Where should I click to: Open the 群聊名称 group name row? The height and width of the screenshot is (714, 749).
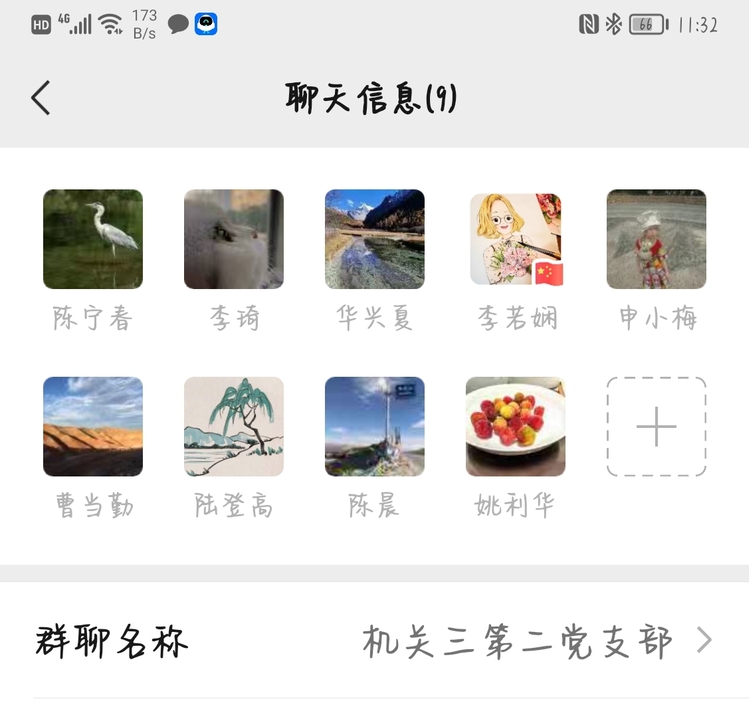pos(375,641)
